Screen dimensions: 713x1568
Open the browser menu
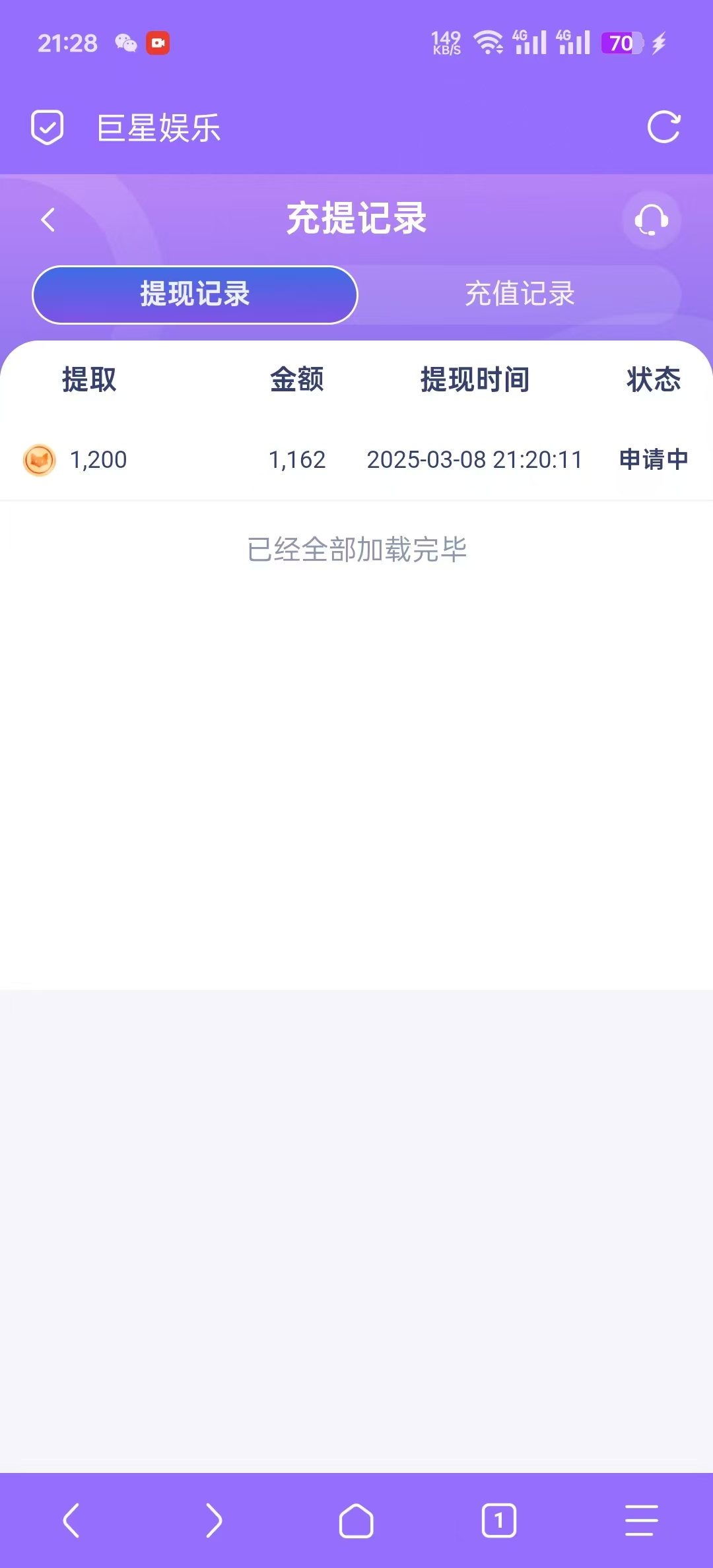(x=641, y=1520)
